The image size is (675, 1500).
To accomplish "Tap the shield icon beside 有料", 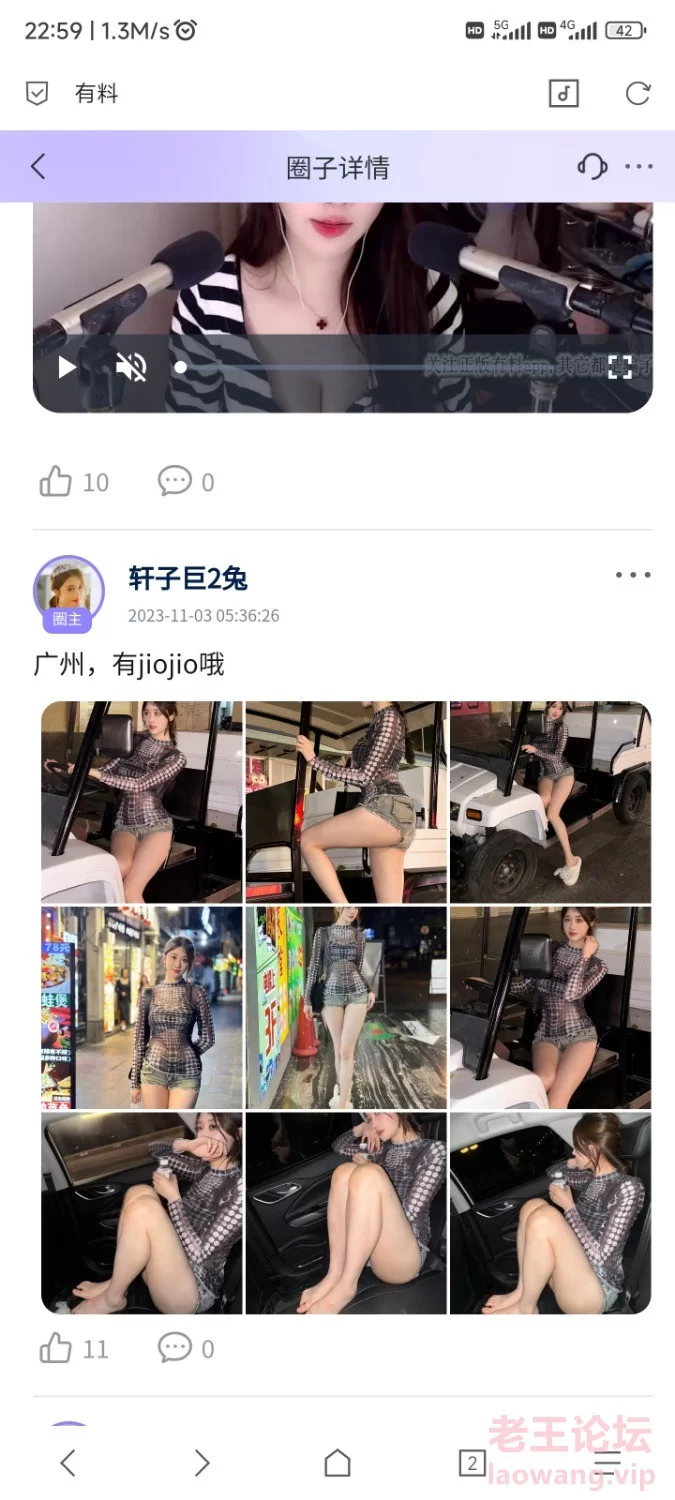I will (37, 94).
